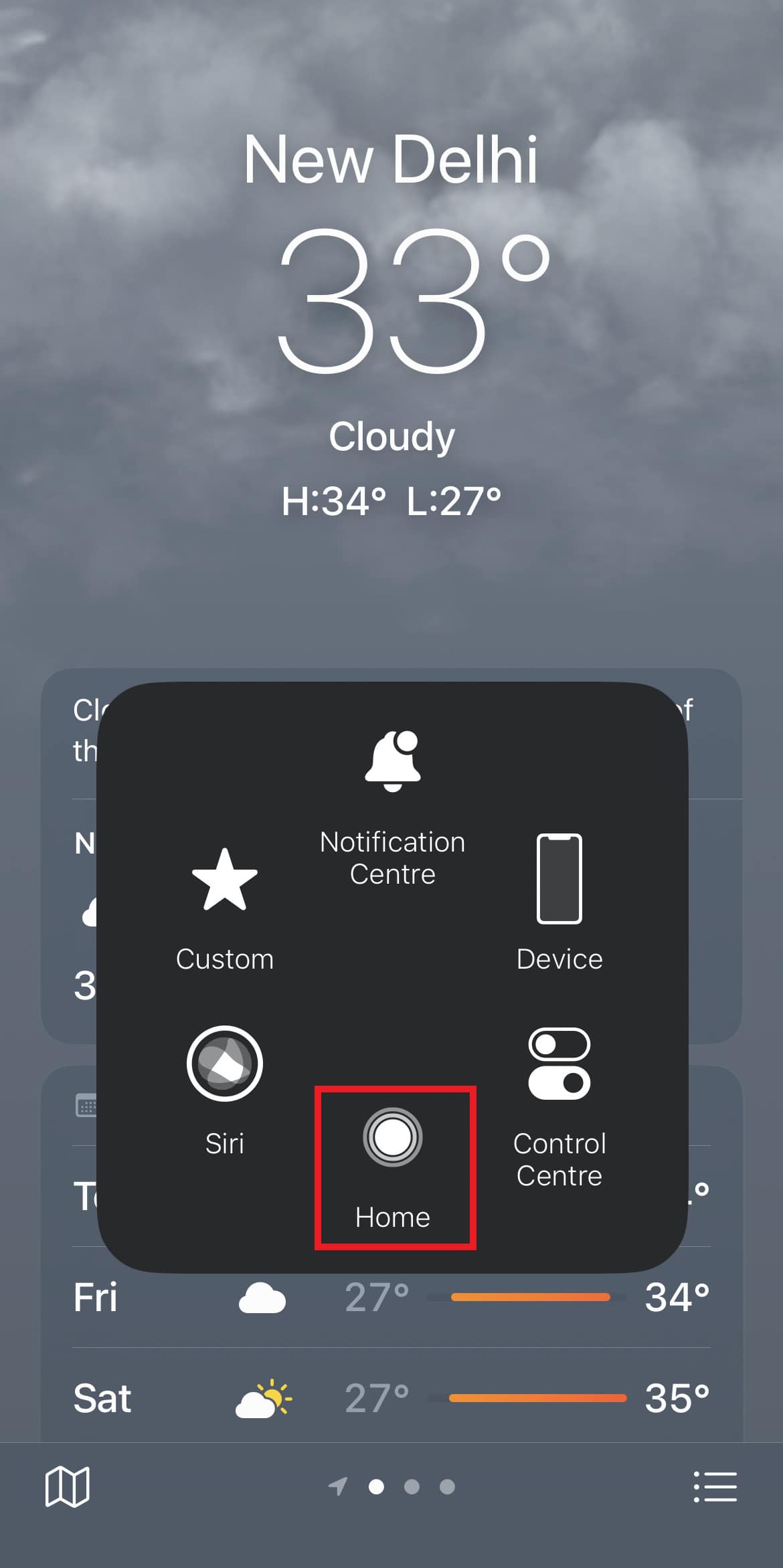Tap Home in the AssistiveTouch menu
Image resolution: width=783 pixels, height=1568 pixels.
tap(393, 1168)
